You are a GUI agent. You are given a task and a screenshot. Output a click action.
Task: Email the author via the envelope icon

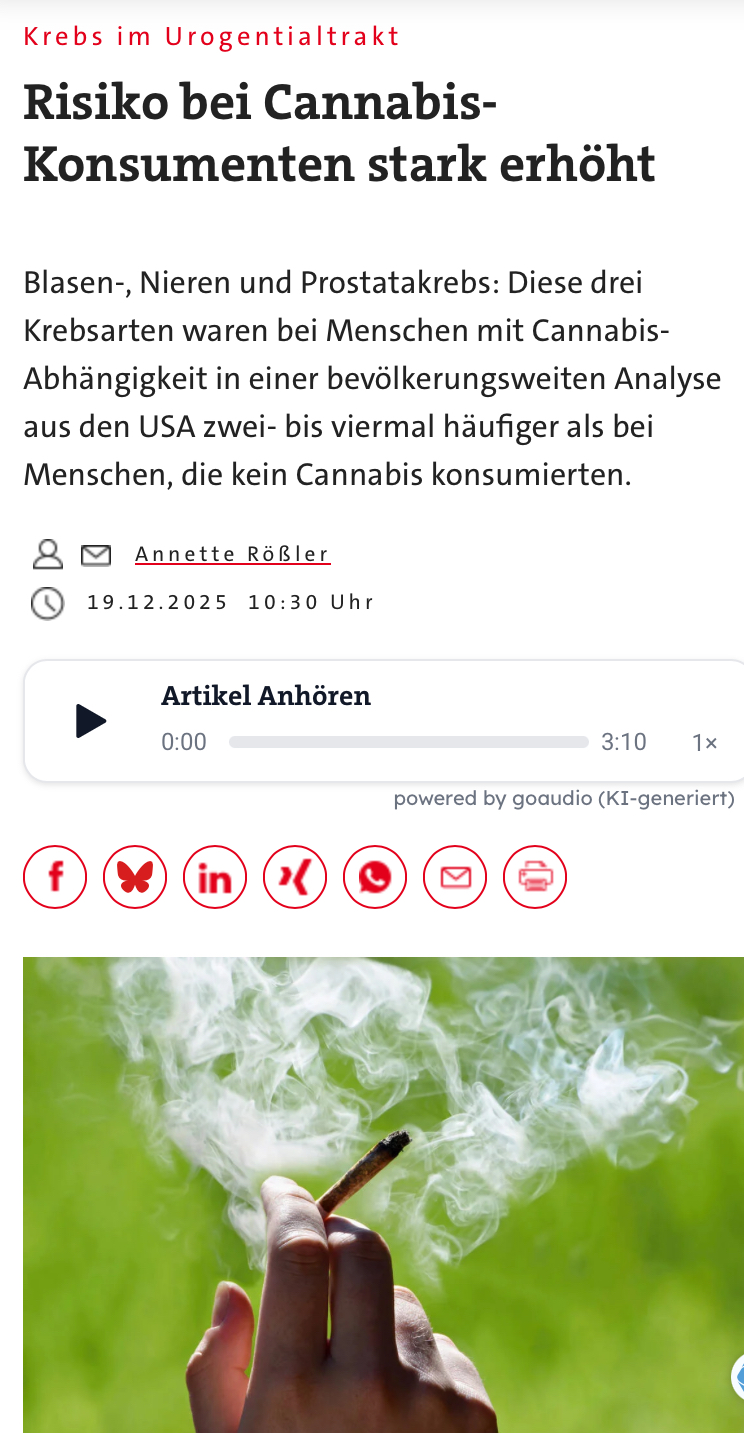pos(96,554)
